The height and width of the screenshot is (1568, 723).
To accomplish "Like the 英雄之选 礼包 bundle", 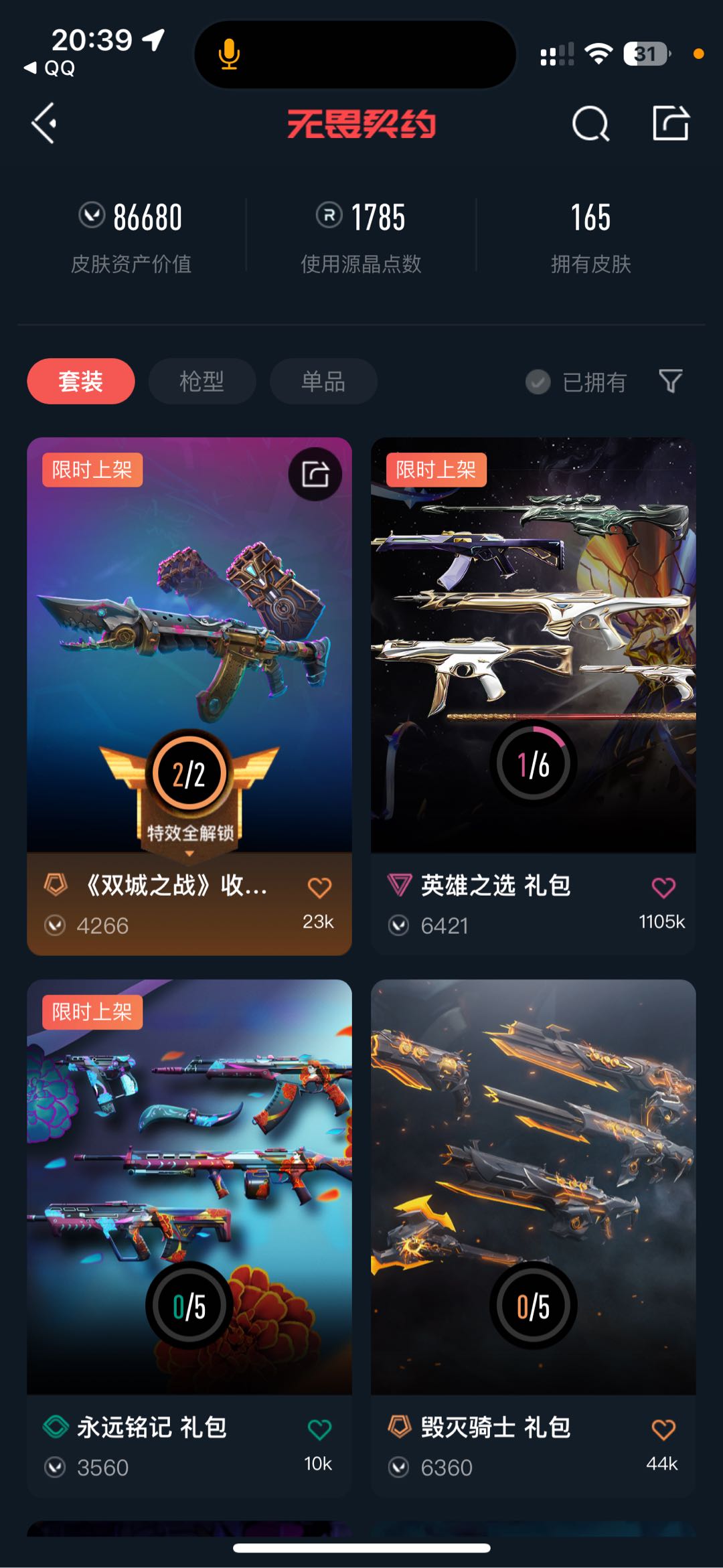I will tap(663, 888).
